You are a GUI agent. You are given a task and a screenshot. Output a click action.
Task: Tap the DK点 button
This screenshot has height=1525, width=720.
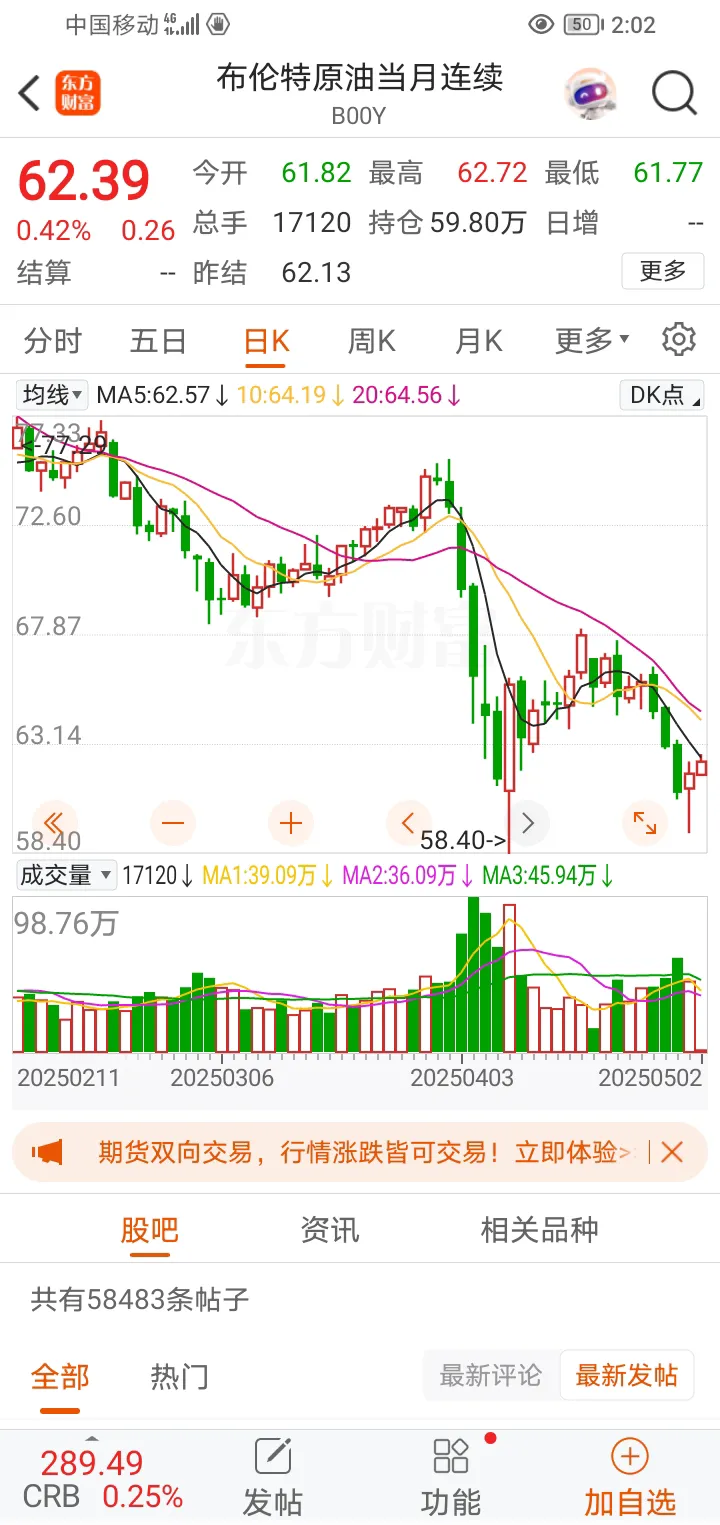pos(662,395)
